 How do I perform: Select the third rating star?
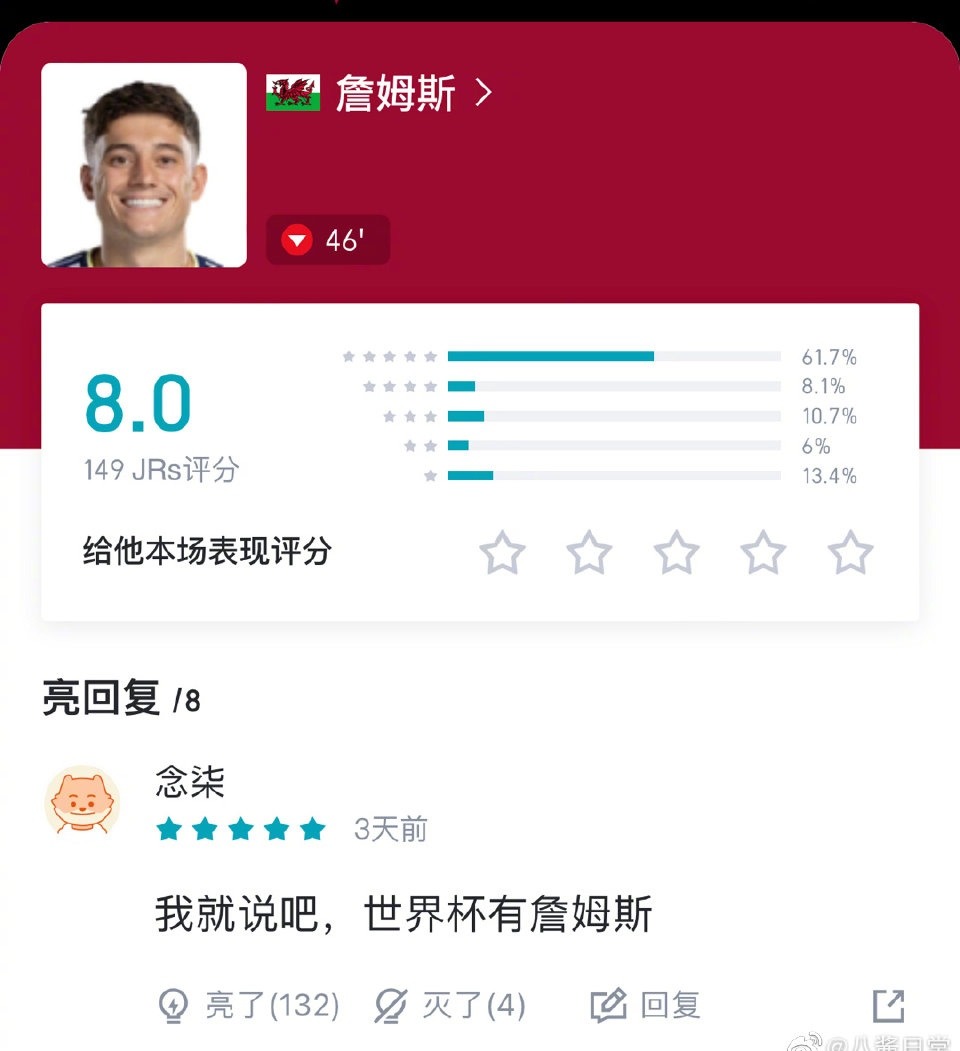676,553
